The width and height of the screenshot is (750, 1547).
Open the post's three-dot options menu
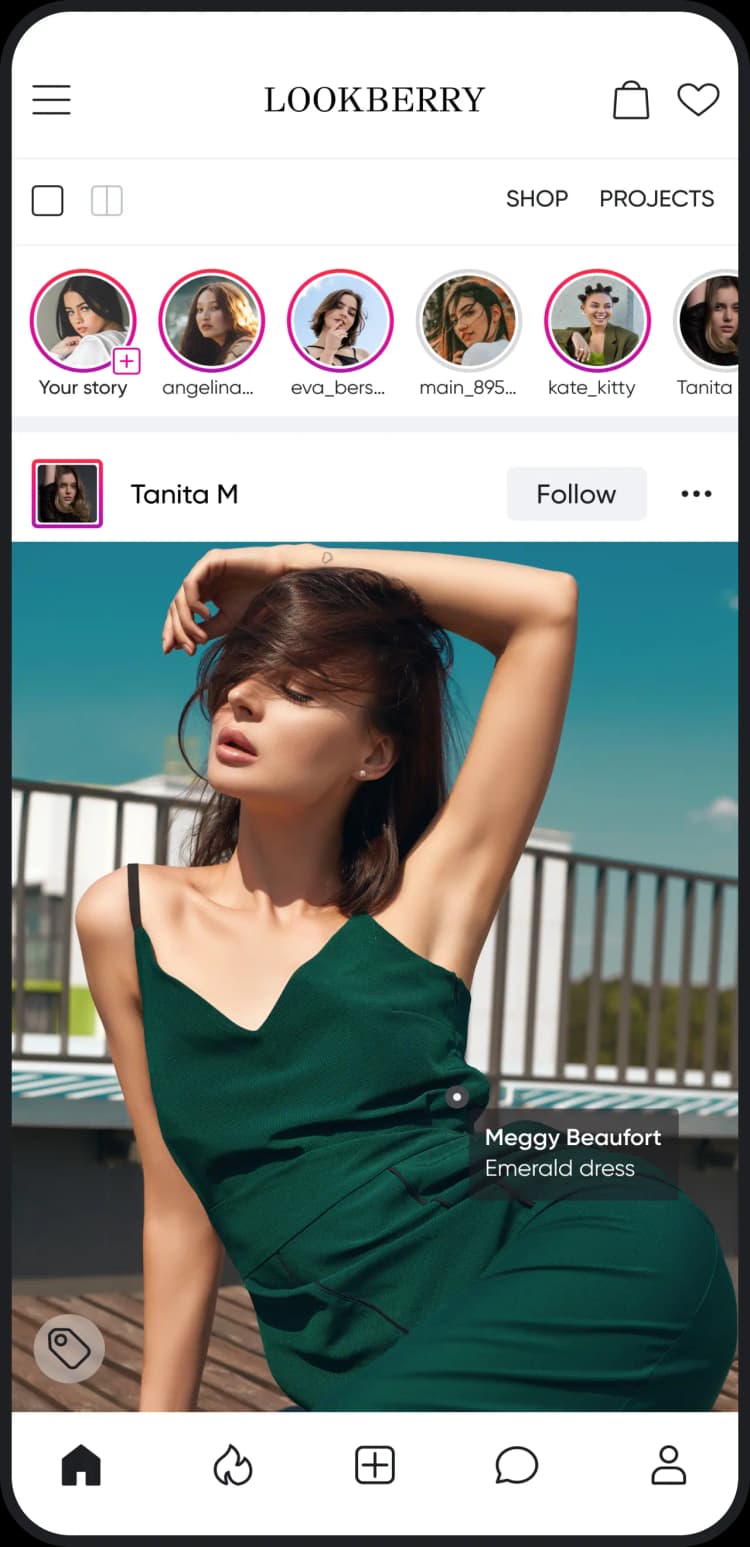tap(696, 494)
